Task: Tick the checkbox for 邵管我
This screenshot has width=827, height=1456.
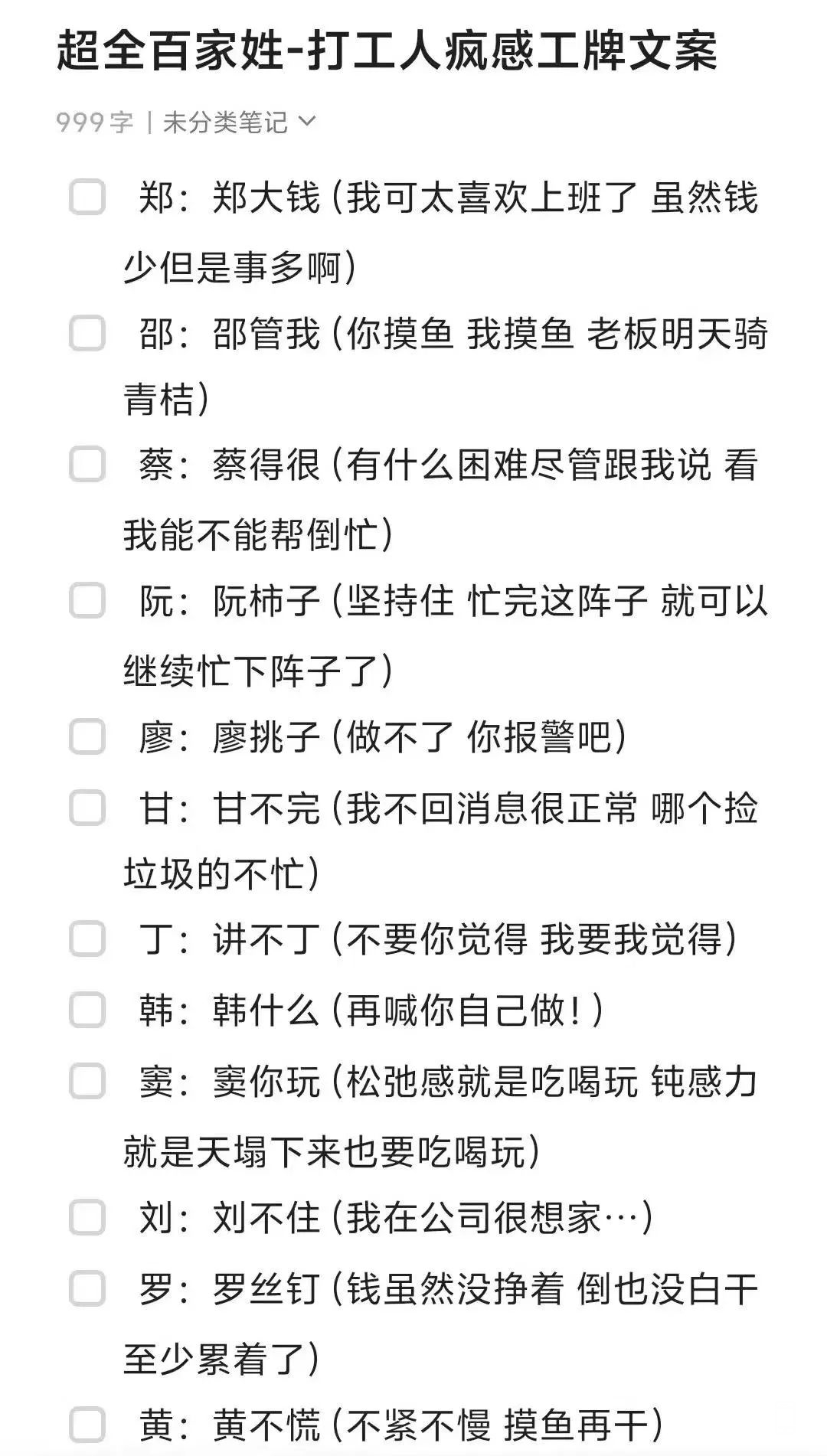Action: tap(87, 334)
